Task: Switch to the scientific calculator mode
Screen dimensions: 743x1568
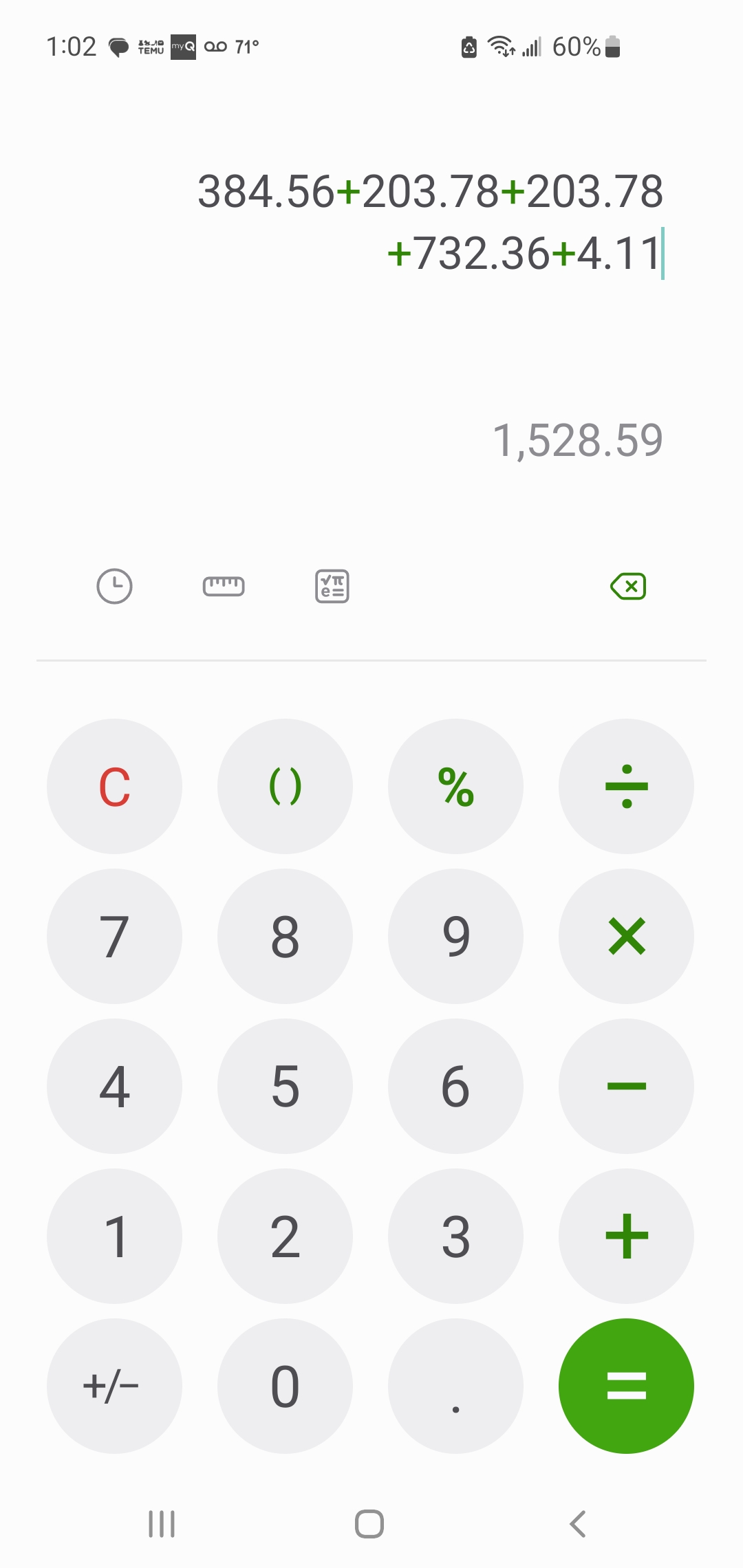Action: coord(332,587)
